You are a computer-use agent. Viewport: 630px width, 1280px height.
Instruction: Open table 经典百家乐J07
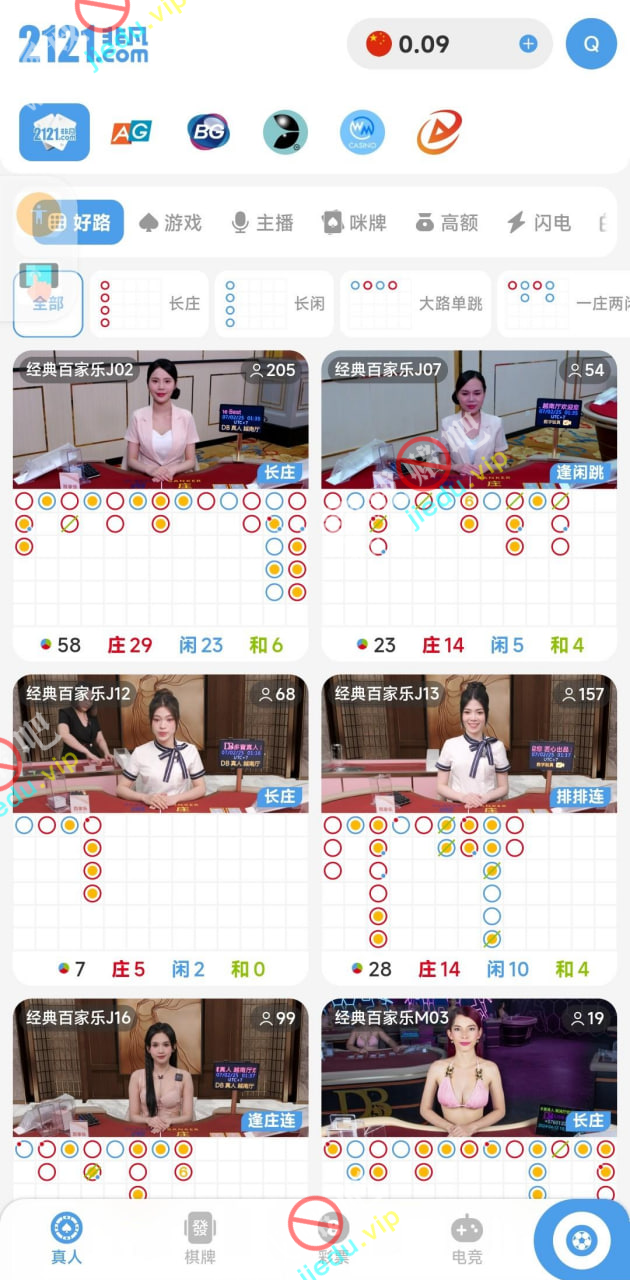tap(468, 420)
